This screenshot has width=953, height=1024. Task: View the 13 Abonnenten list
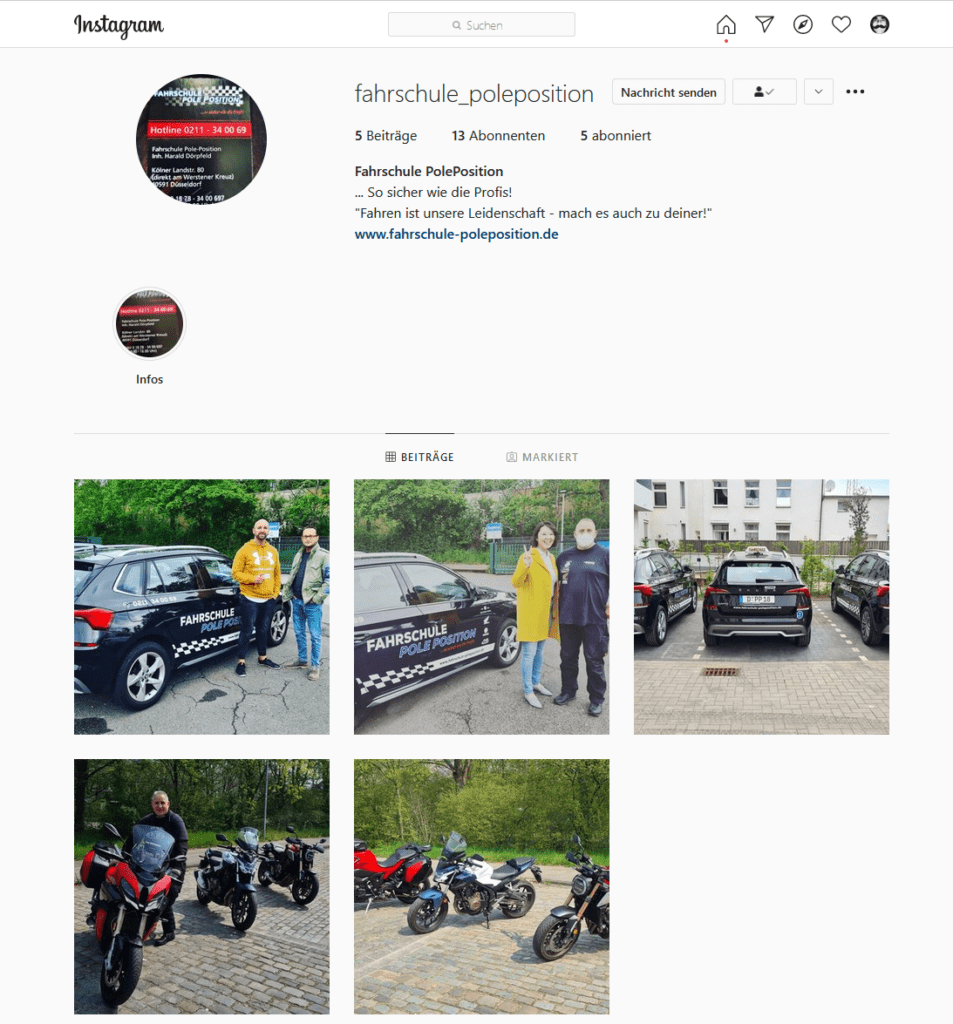coord(498,135)
